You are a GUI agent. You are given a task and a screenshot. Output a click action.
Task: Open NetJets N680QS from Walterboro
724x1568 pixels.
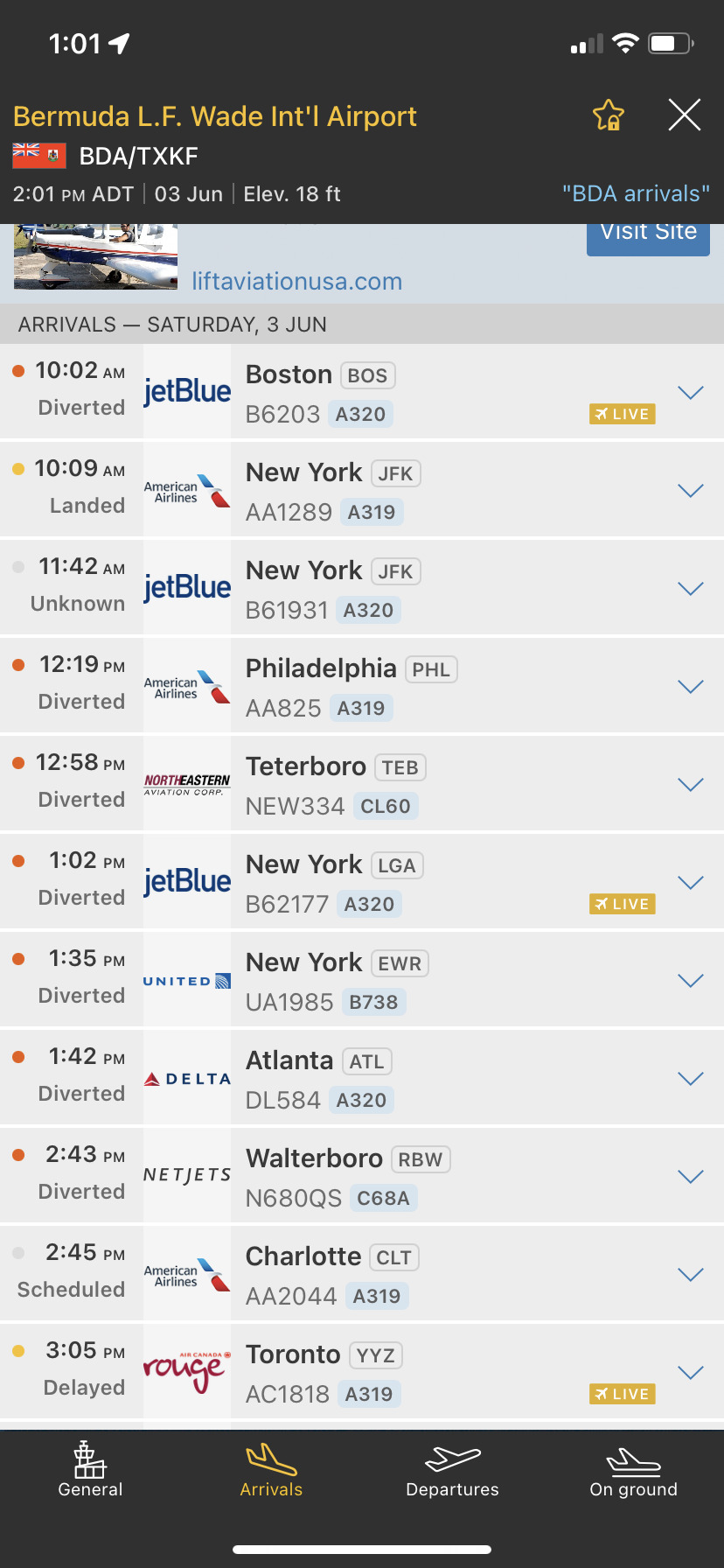[x=362, y=1176]
